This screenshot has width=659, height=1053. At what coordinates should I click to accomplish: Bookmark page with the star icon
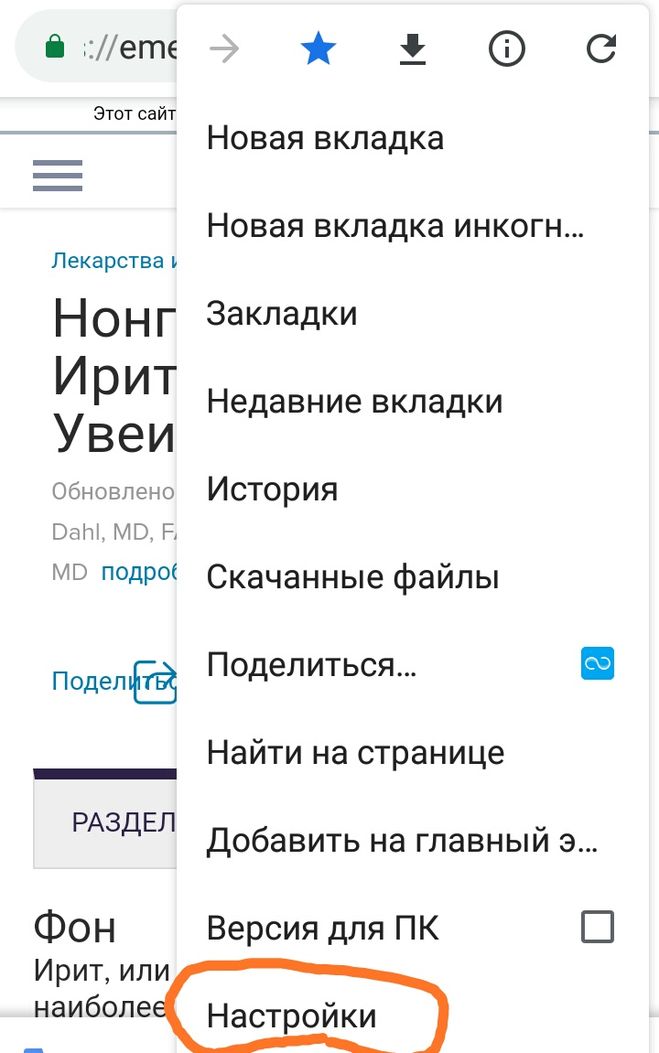coord(318,50)
